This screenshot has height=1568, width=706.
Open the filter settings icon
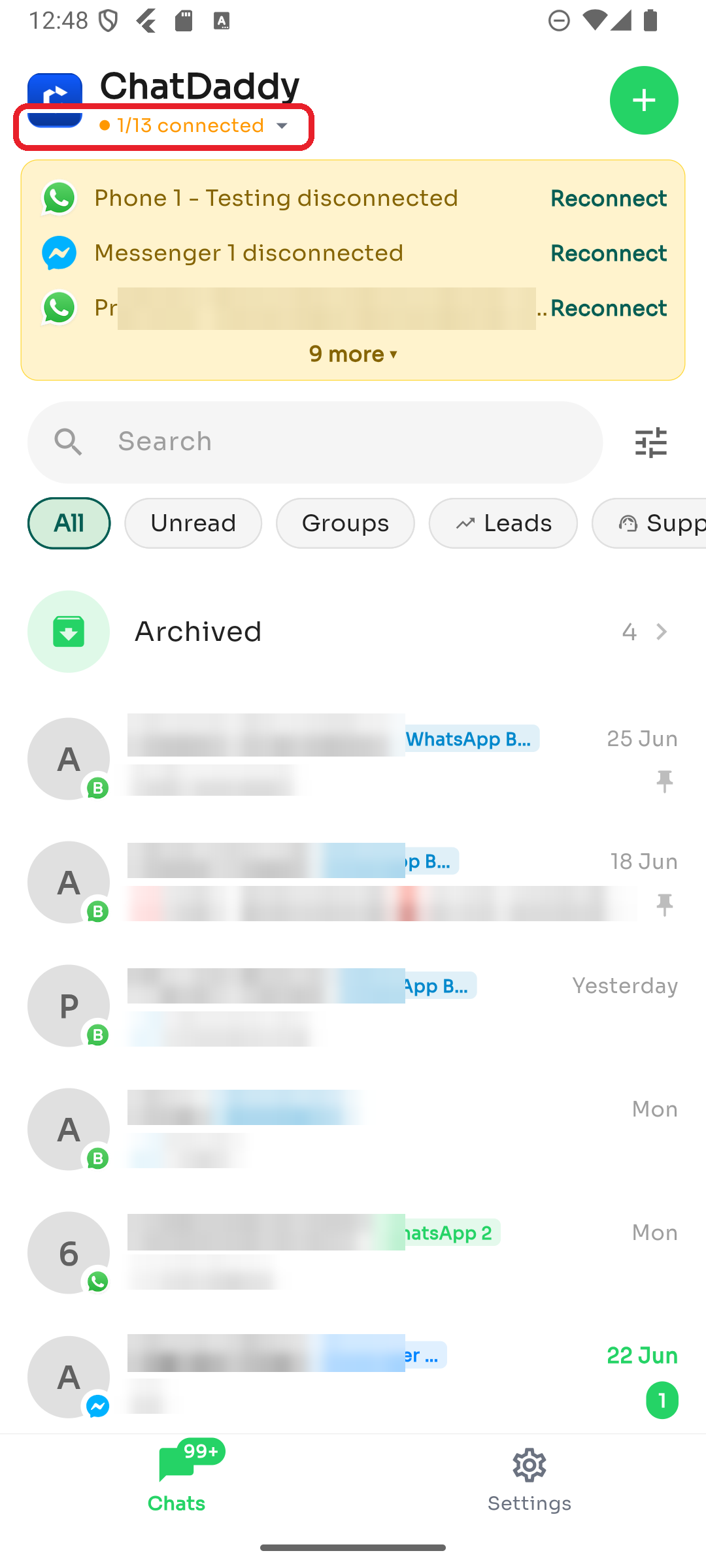(651, 442)
